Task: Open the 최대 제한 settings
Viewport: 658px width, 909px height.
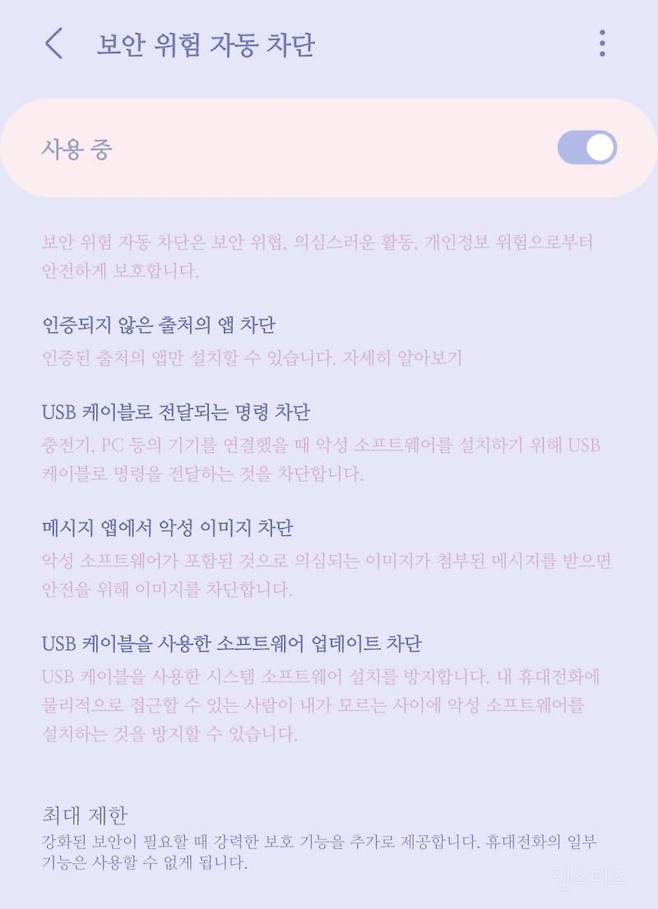Action: (x=85, y=815)
